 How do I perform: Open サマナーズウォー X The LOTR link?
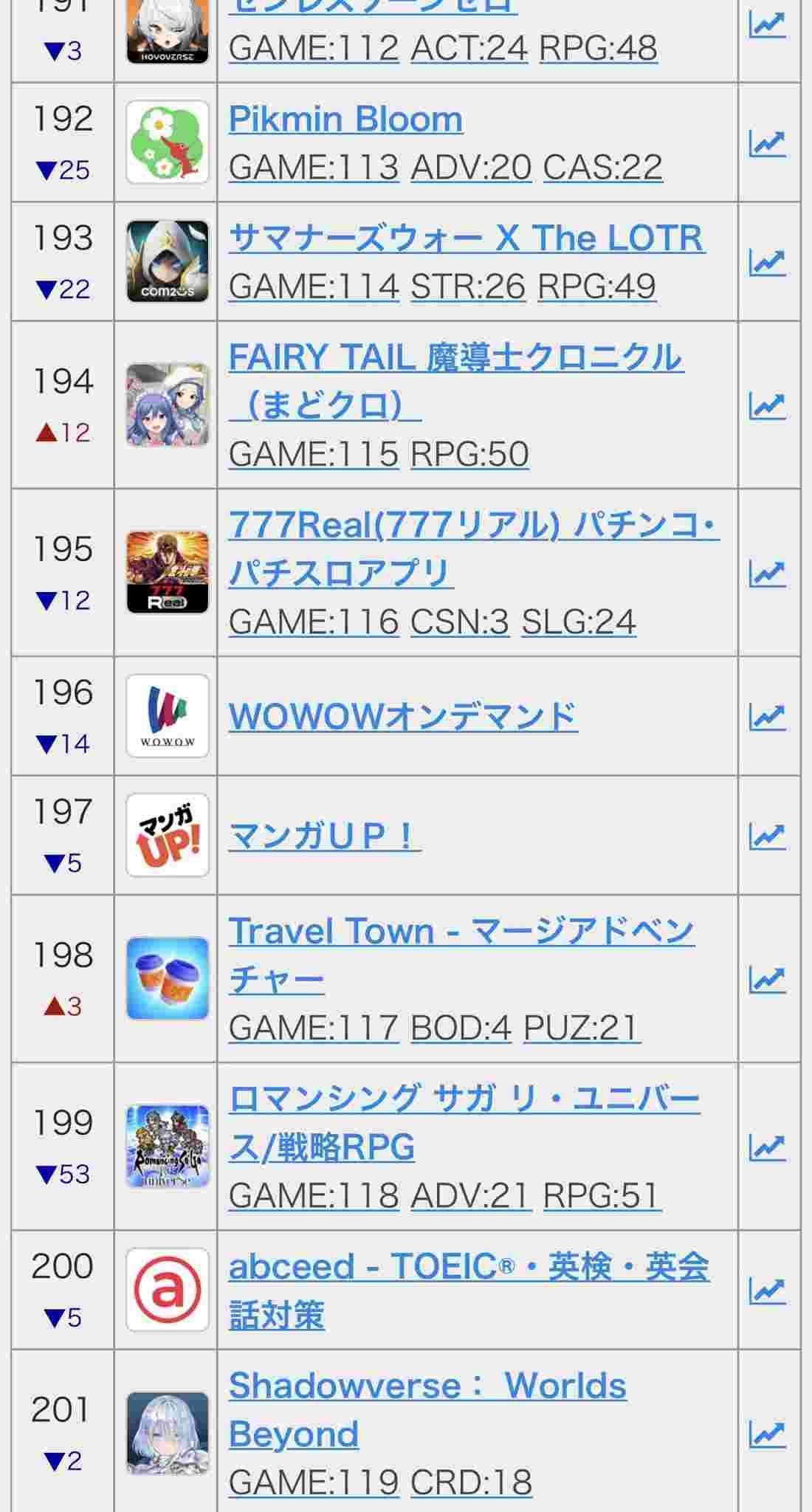coord(466,238)
